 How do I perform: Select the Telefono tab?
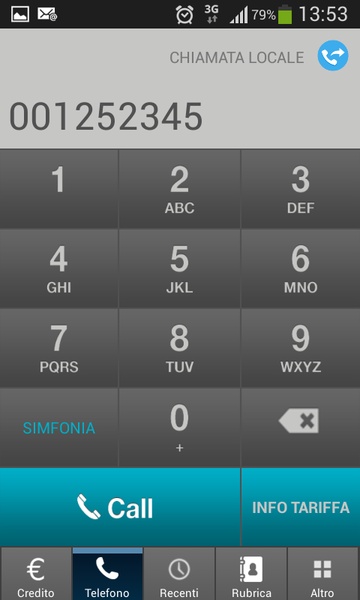click(x=107, y=574)
